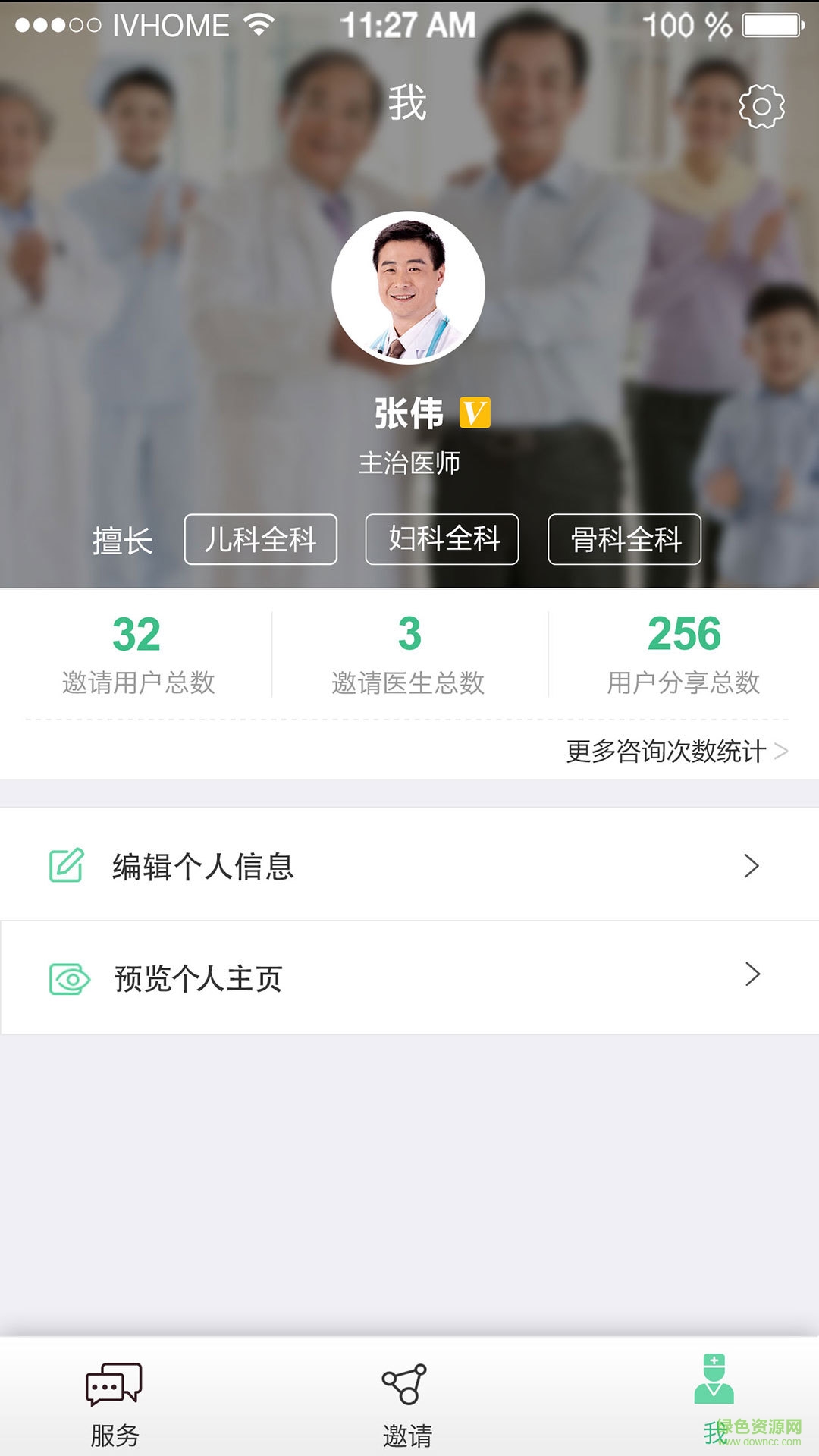Screen dimensions: 819x1456
Task: Open 编辑个人信息 row
Action: (x=409, y=865)
